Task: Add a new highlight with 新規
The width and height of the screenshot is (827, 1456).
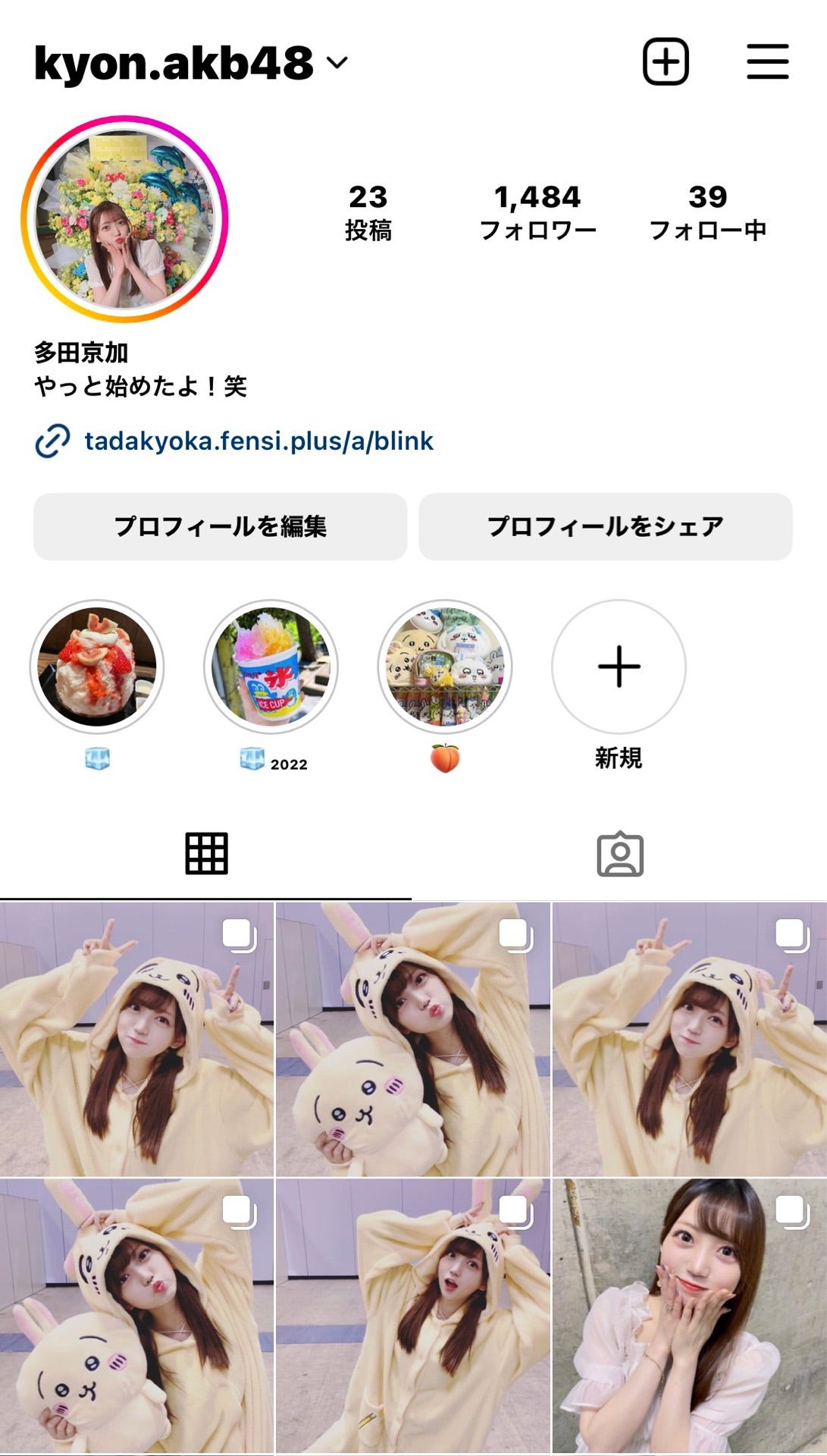Action: (619, 667)
